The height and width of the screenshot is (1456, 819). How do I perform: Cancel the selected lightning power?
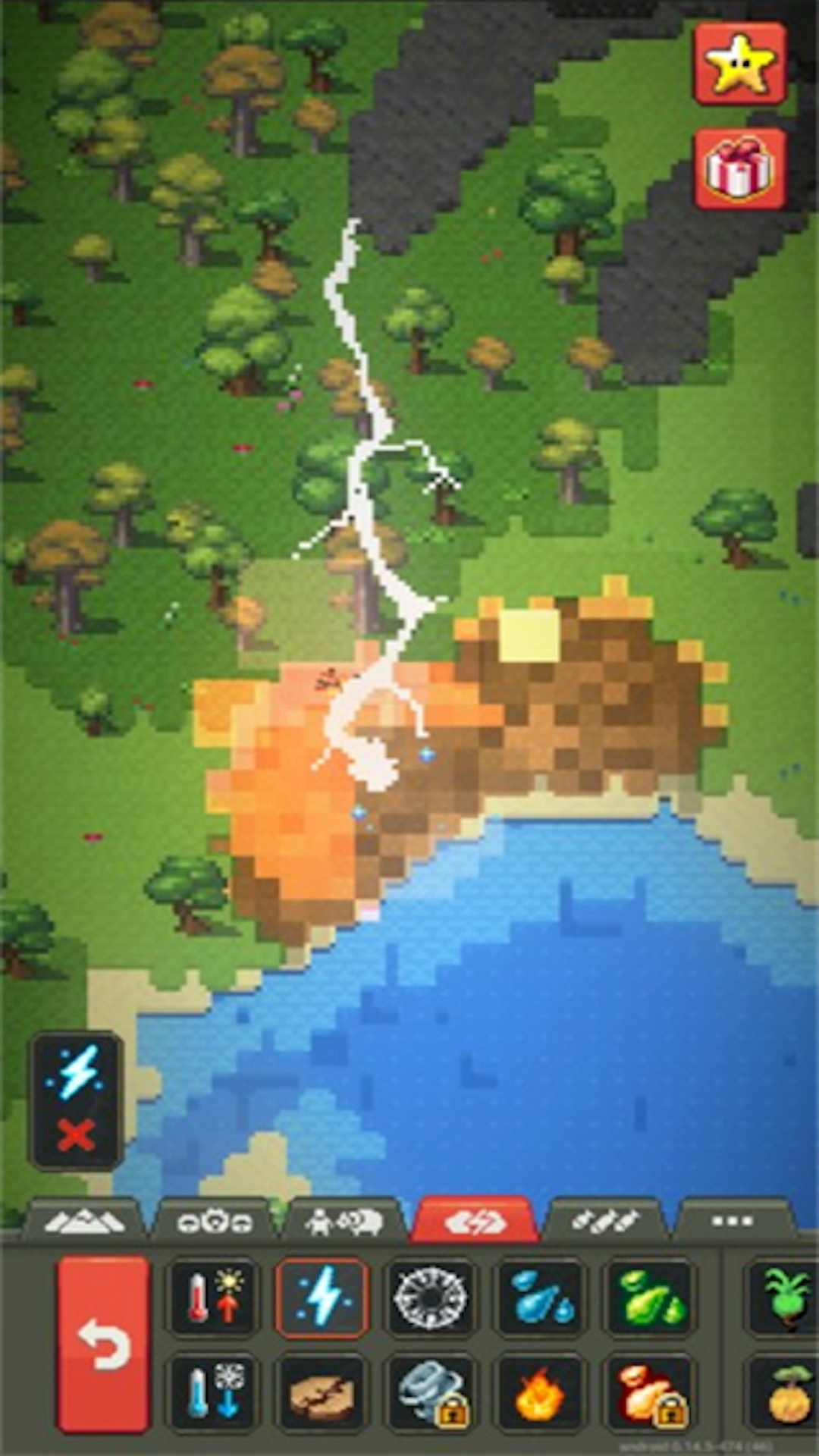76,1136
